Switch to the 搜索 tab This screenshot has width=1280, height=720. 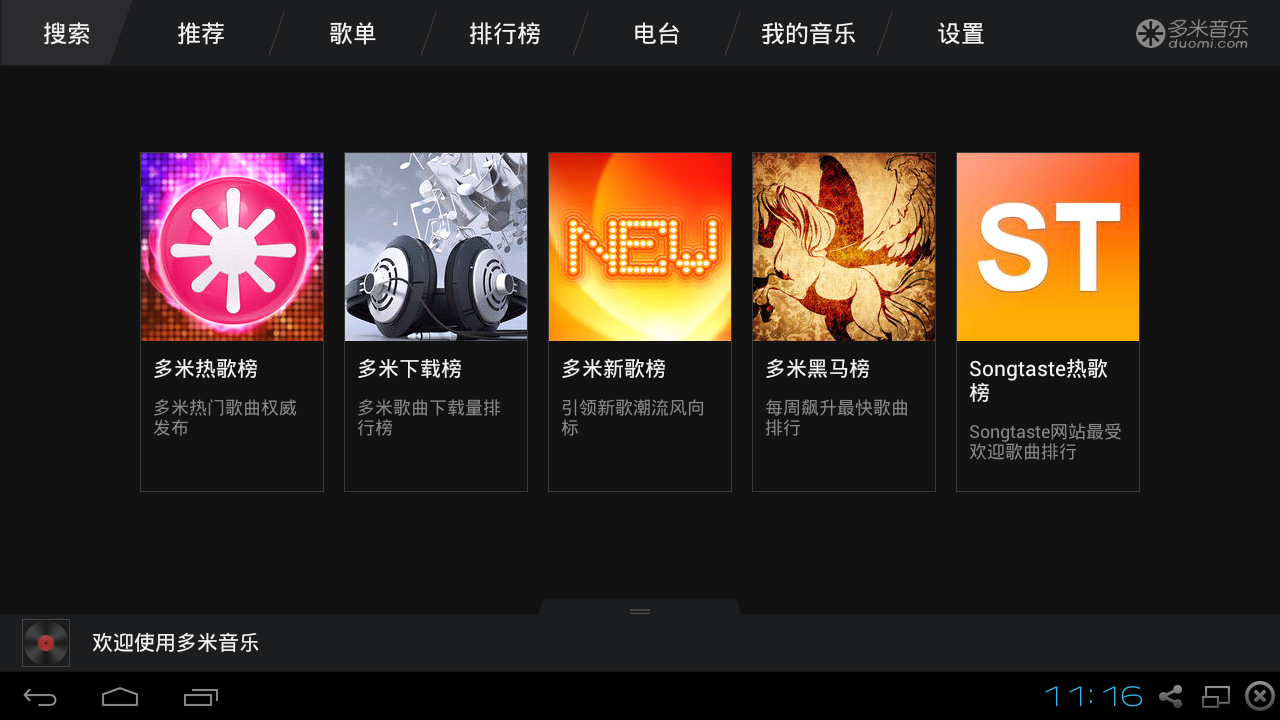pos(66,34)
